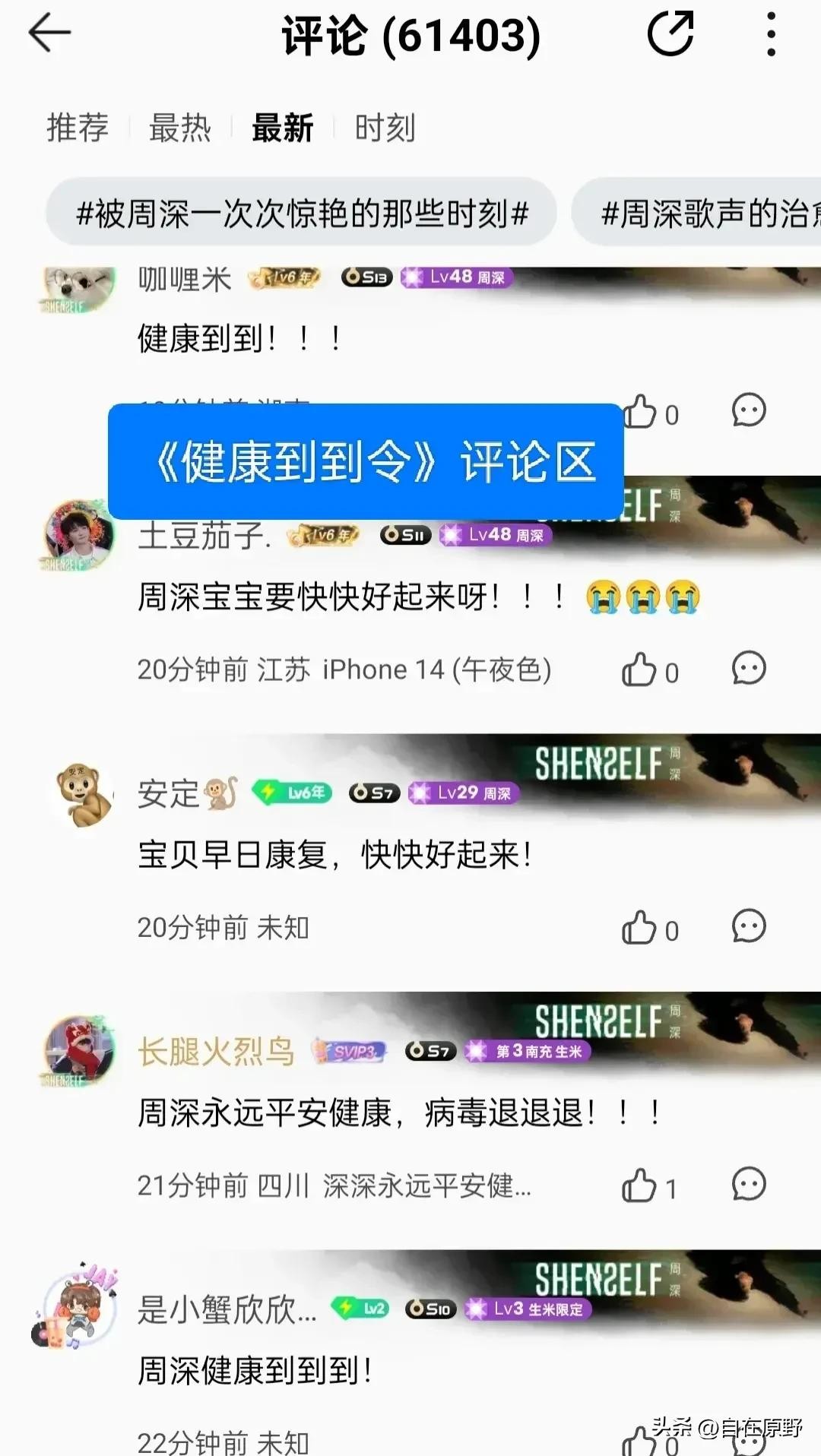Screen dimensions: 821x1456
Task: Go back using the arrow icon
Action: point(49,33)
